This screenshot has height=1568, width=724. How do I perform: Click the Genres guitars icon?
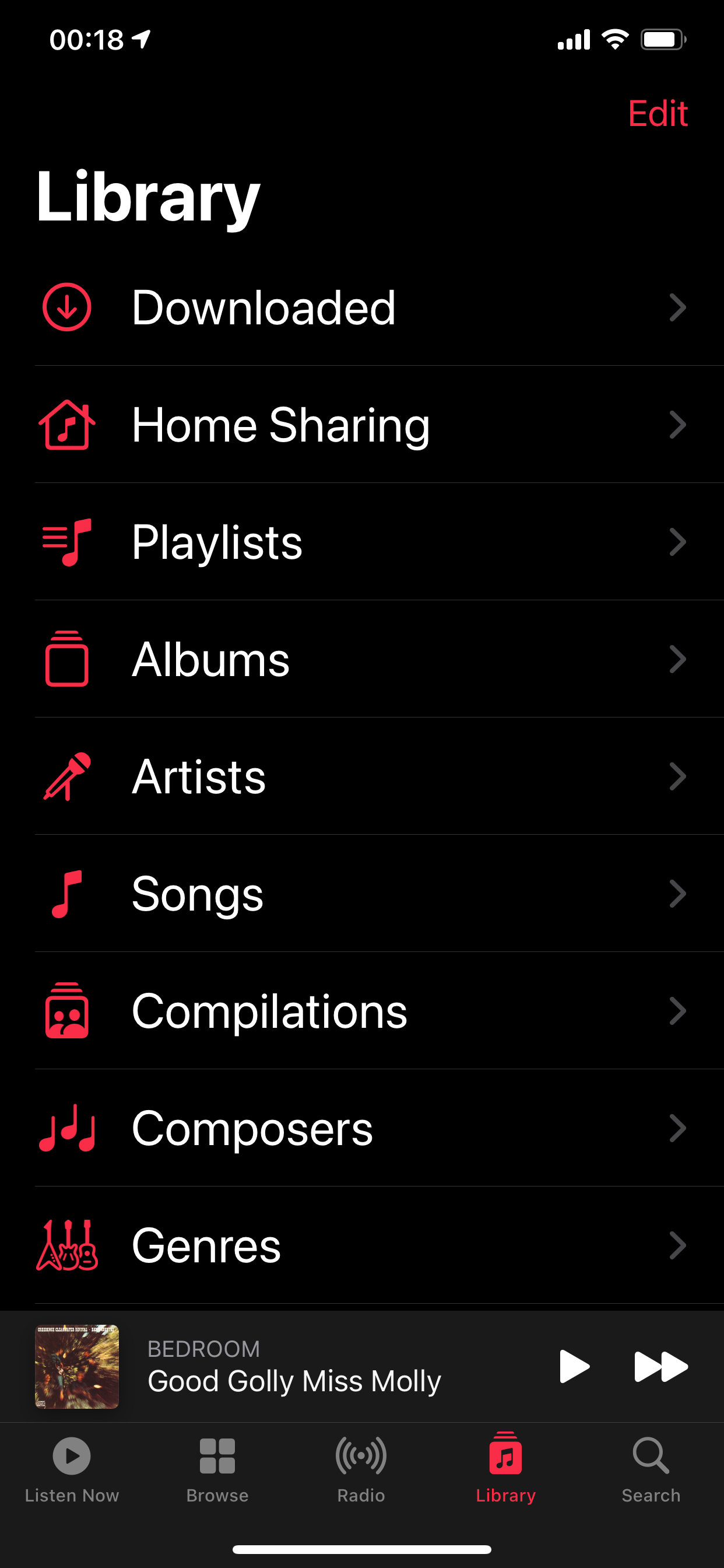pos(67,1245)
